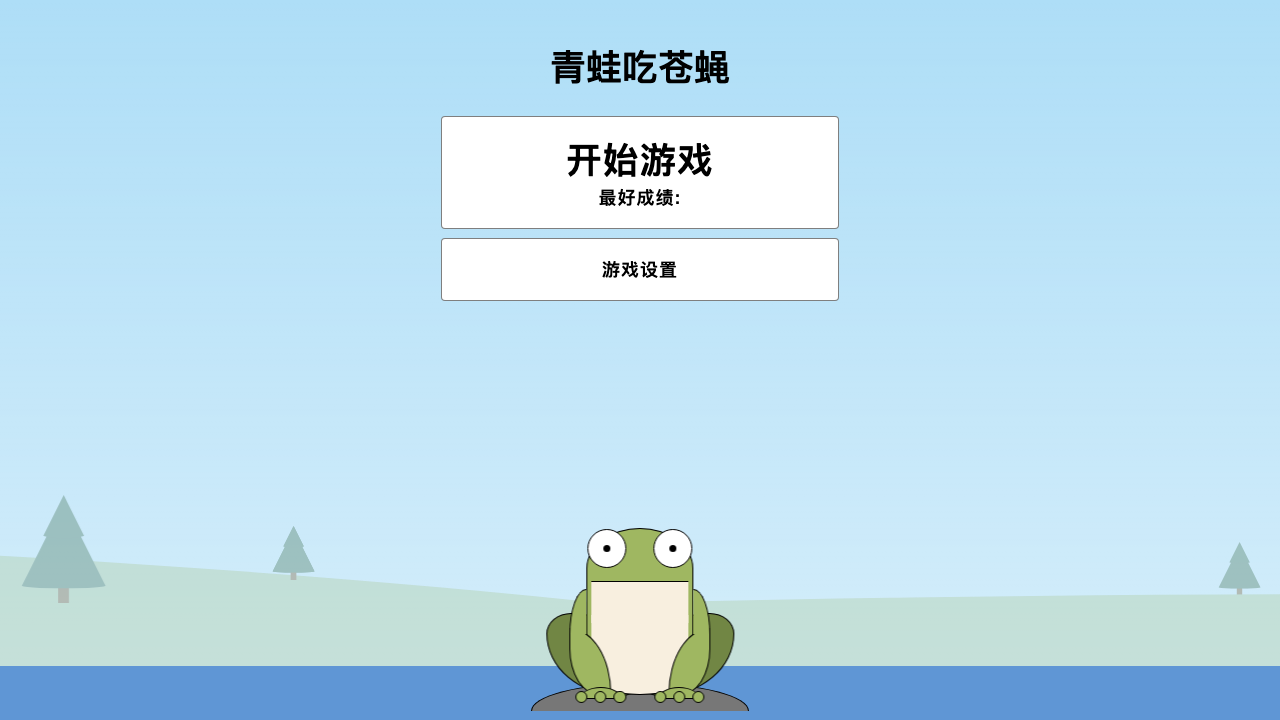The height and width of the screenshot is (720, 1280).
Task: Tap 开始游戏 to start the game
Action: [x=640, y=172]
